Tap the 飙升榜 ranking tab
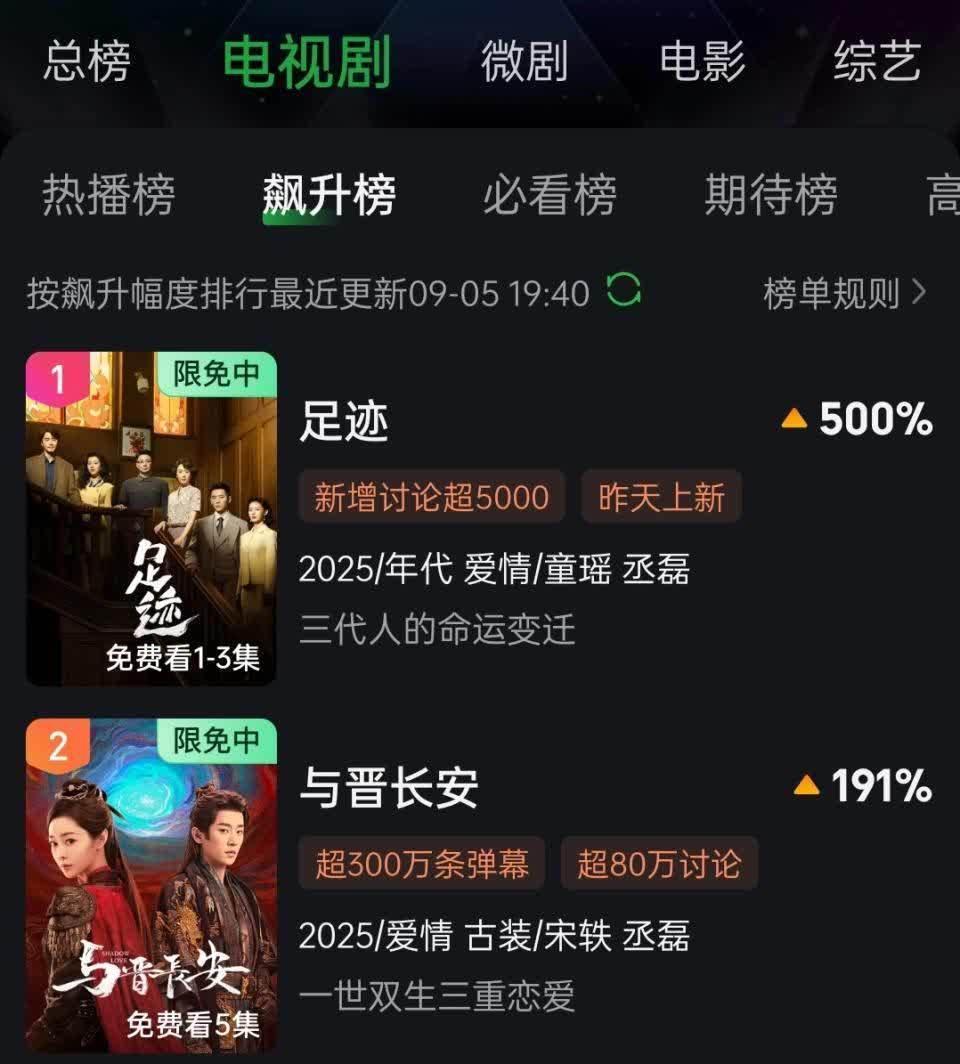Viewport: 960px width, 1064px height. point(329,194)
